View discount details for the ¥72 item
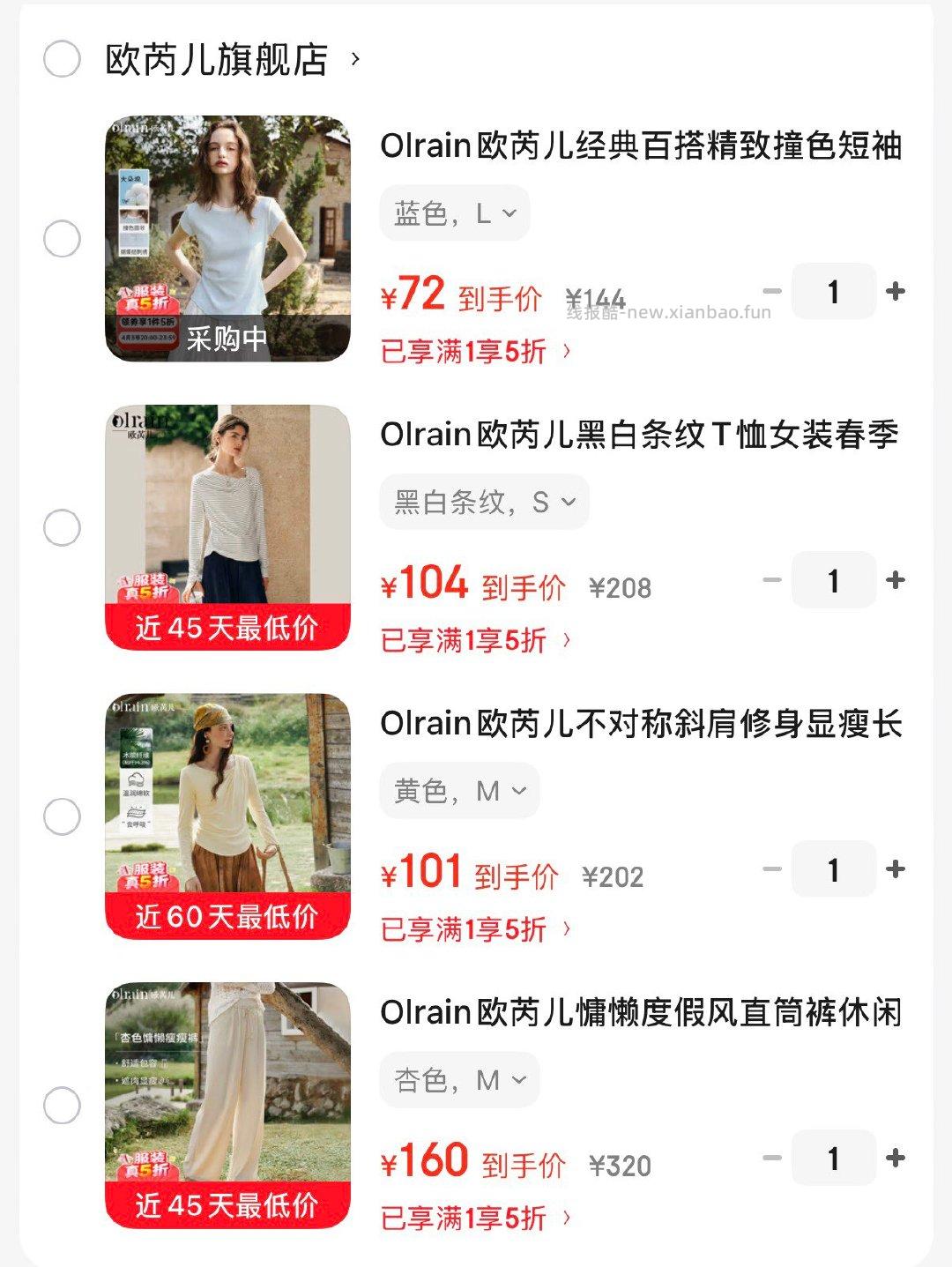Viewport: 952px width, 1267px height. (x=476, y=352)
